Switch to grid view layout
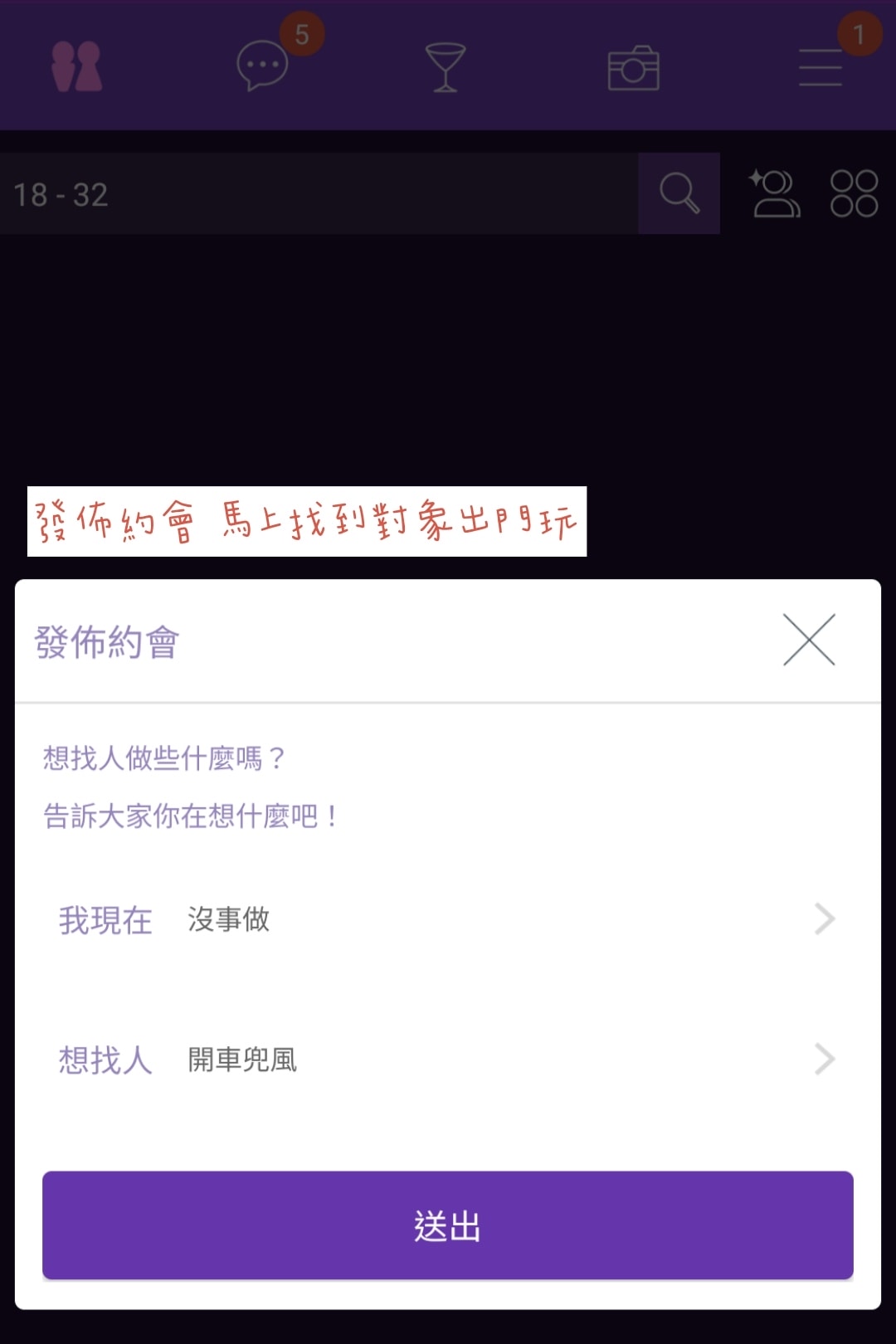This screenshot has height=1344, width=896. pos(854,193)
